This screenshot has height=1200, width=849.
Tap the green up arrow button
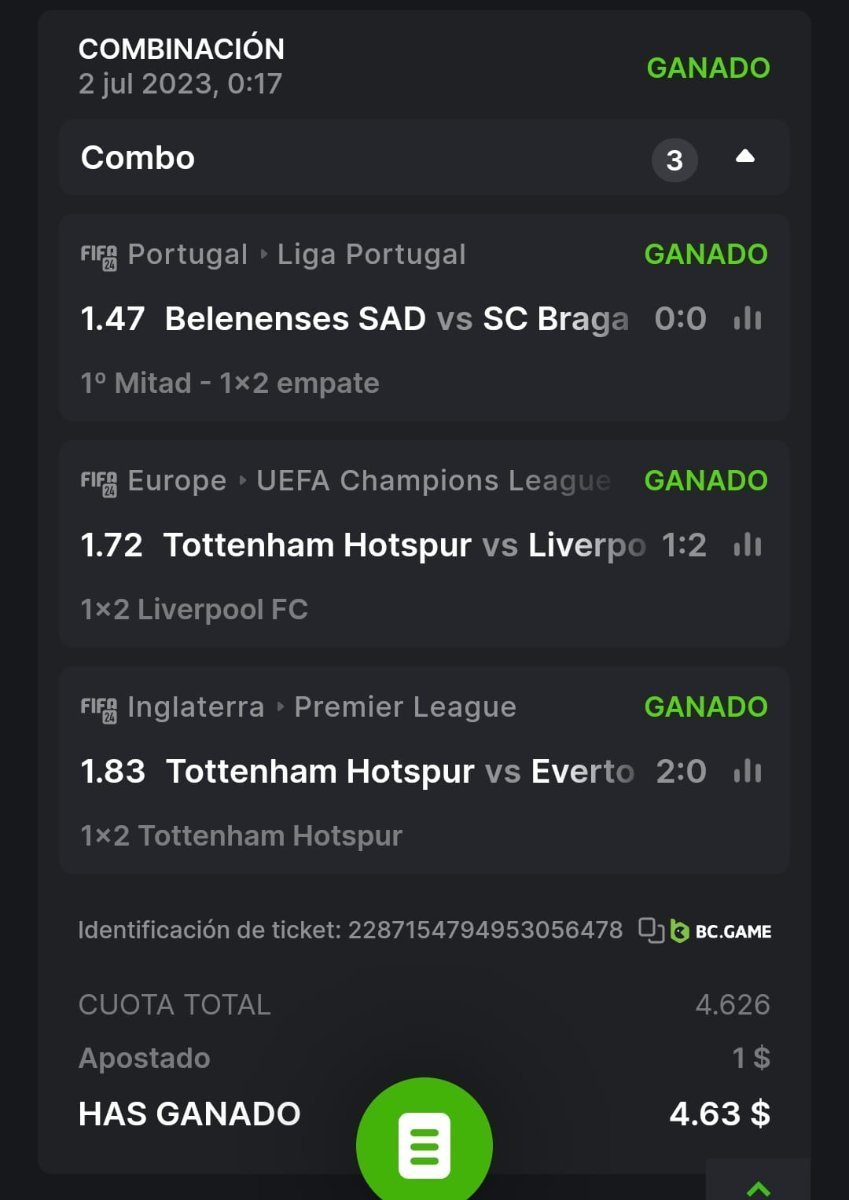pyautogui.click(x=758, y=1187)
